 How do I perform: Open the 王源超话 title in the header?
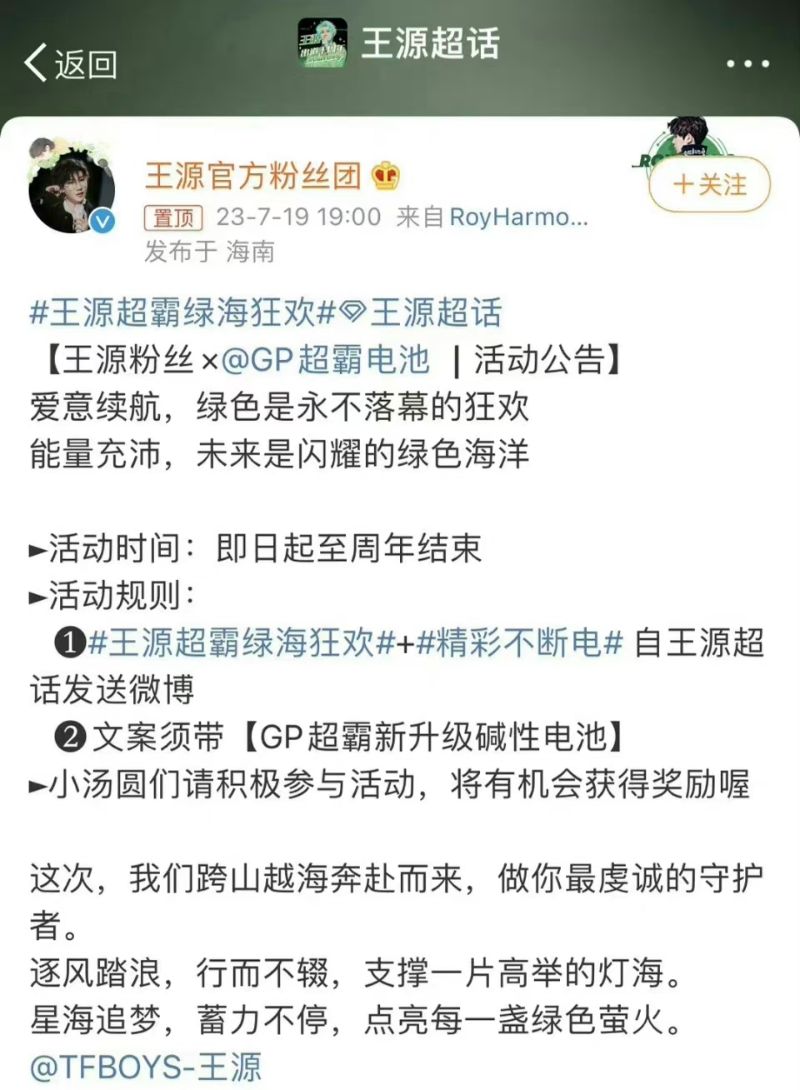coord(429,45)
